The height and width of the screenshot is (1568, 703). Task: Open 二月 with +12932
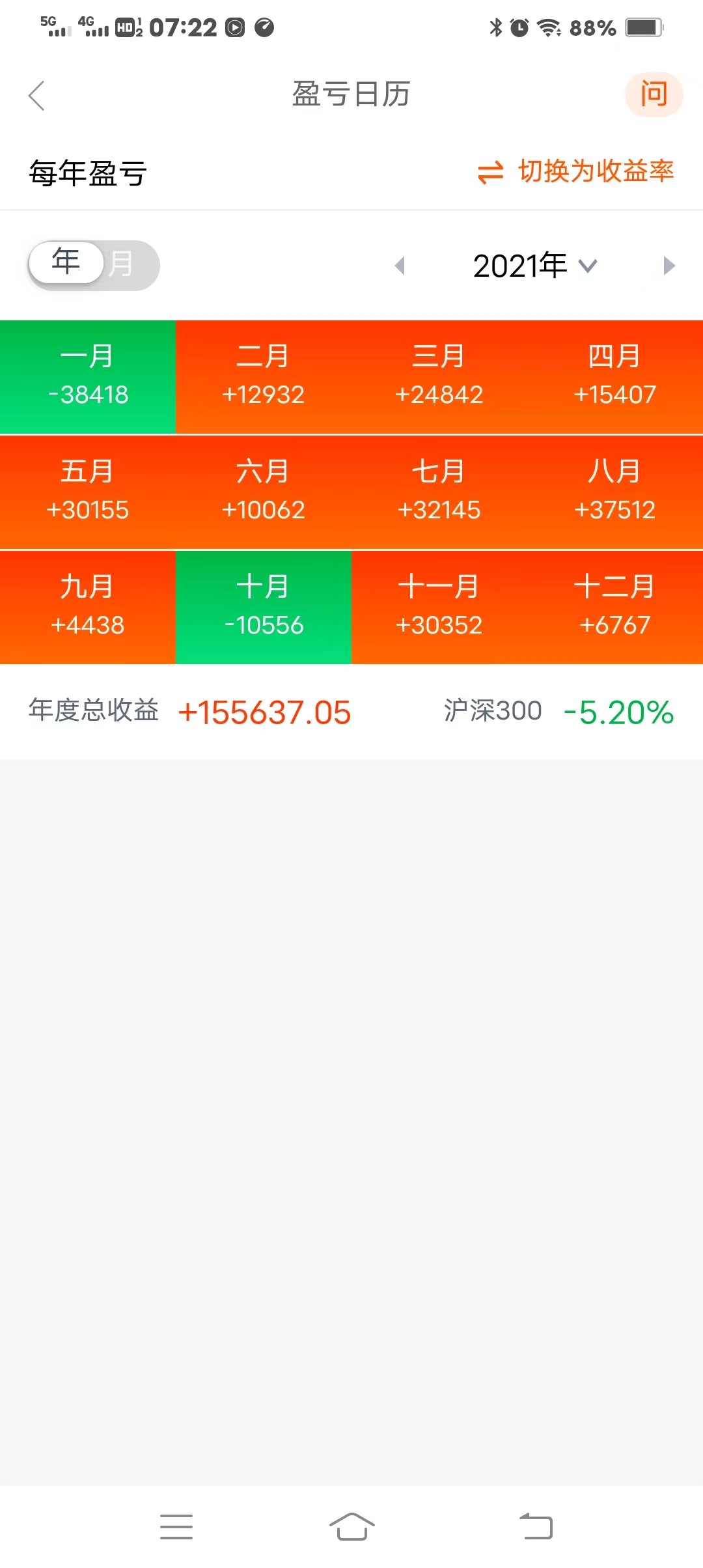264,376
